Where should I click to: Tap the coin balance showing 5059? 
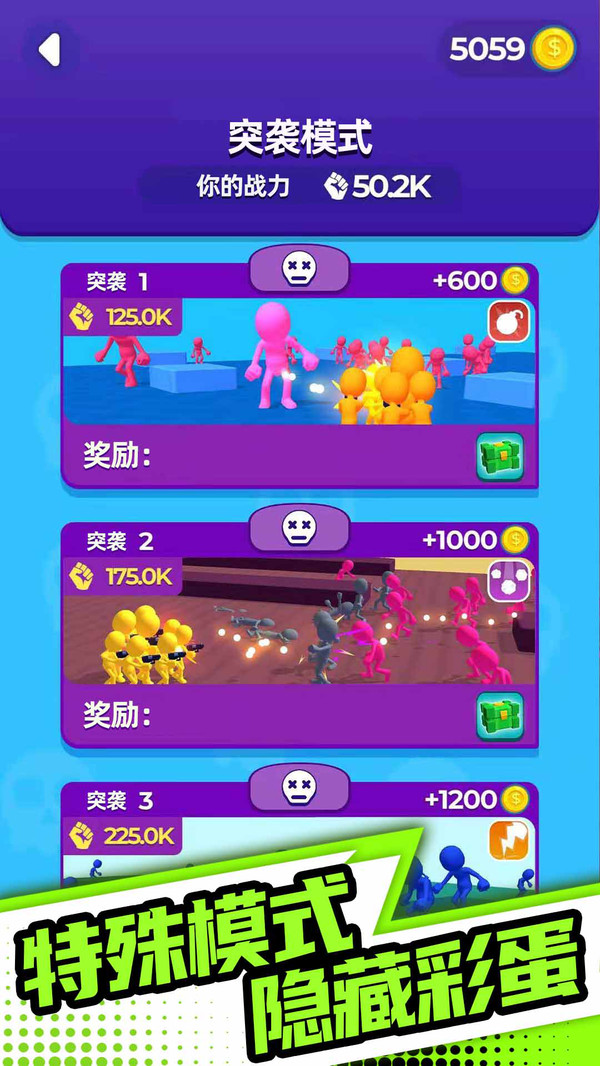tap(510, 49)
